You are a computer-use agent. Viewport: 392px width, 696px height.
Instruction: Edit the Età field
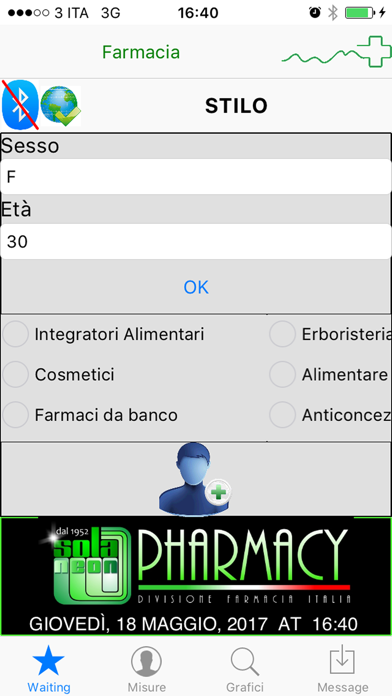tap(196, 242)
